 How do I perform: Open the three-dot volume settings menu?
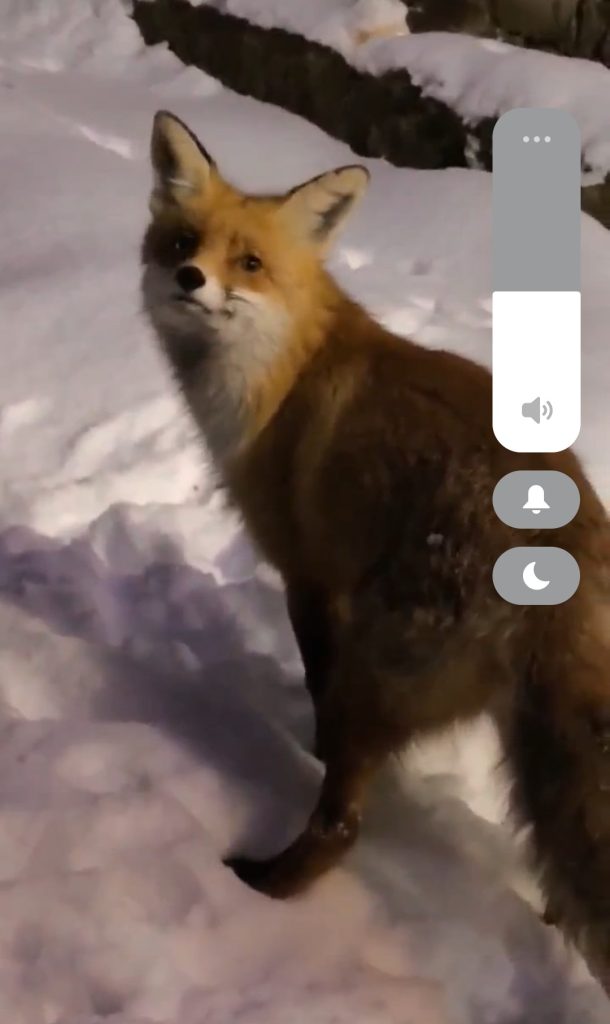tap(536, 139)
